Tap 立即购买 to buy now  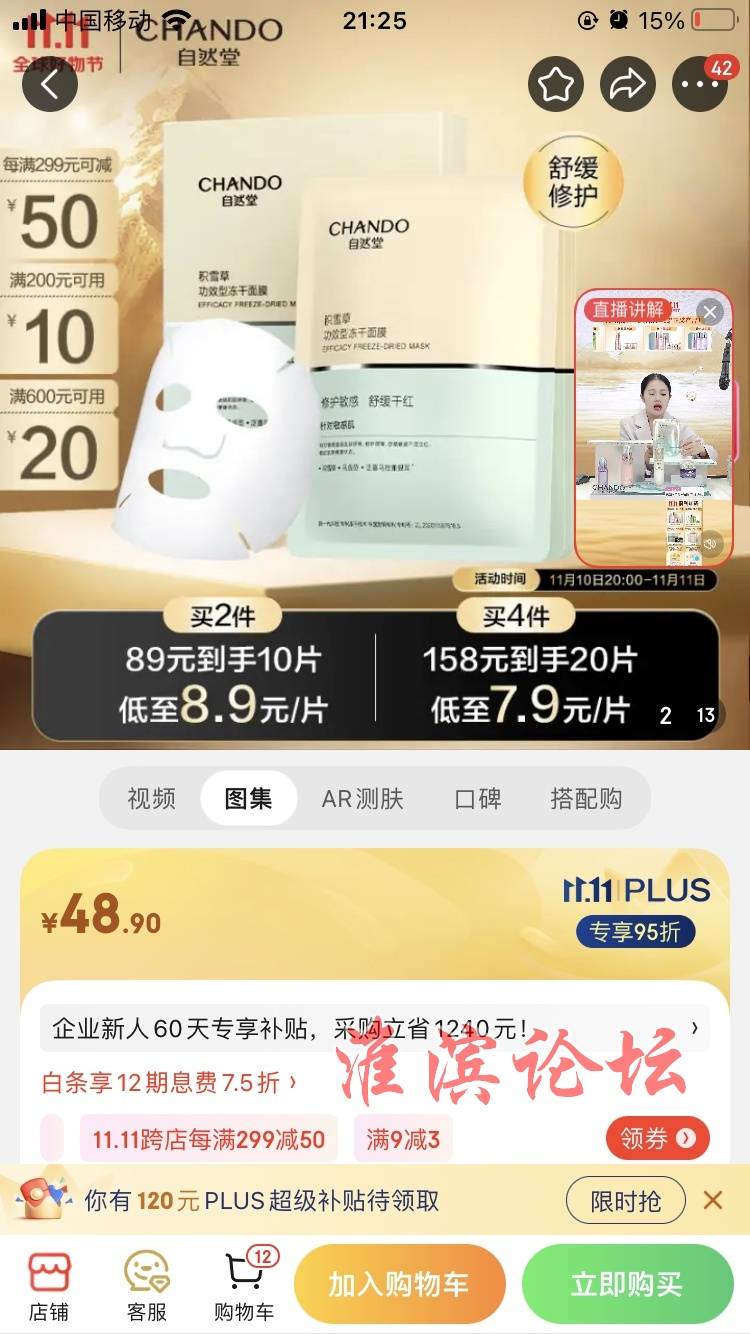tap(626, 1285)
